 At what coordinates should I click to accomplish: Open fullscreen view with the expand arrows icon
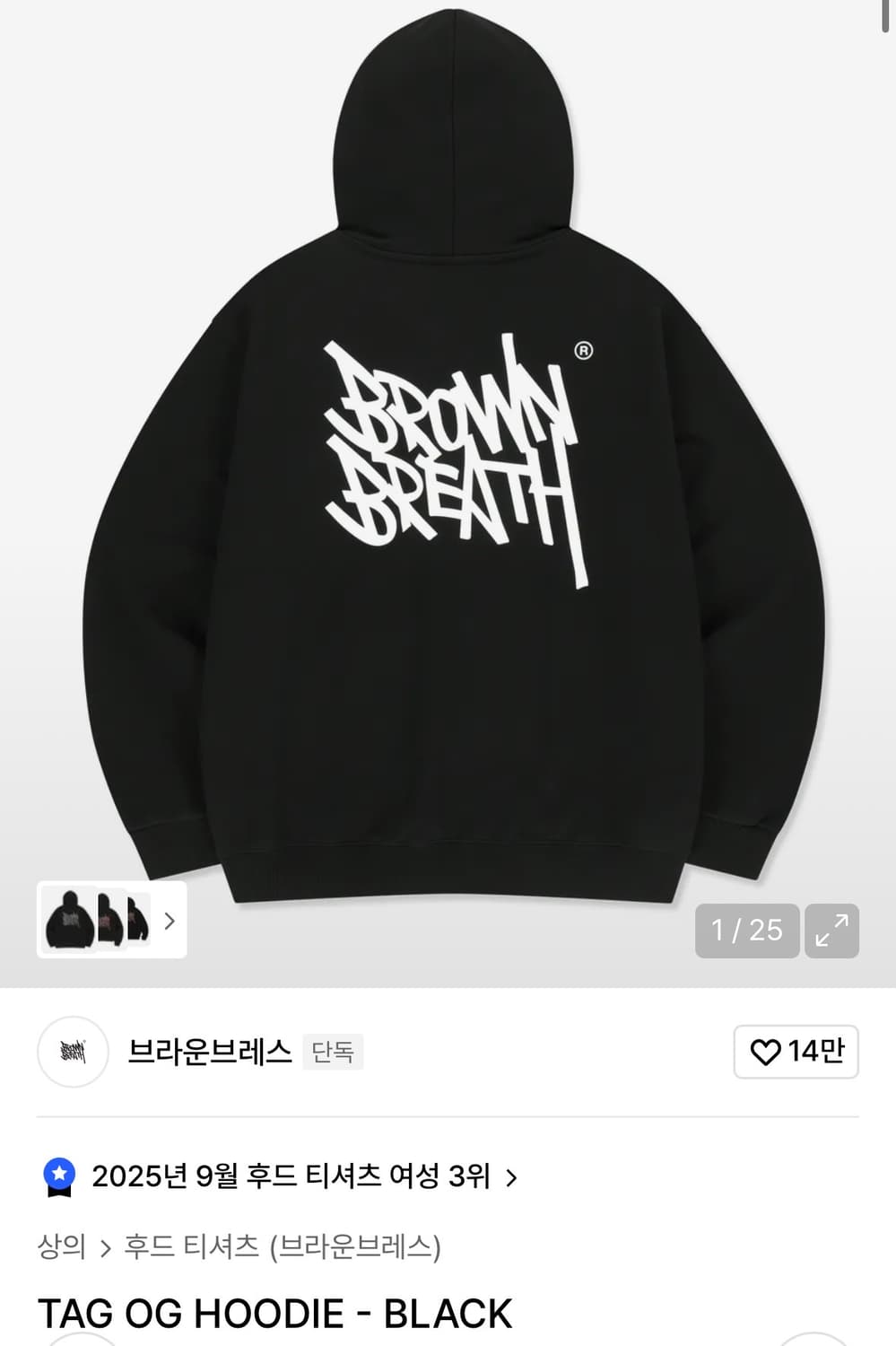click(834, 931)
